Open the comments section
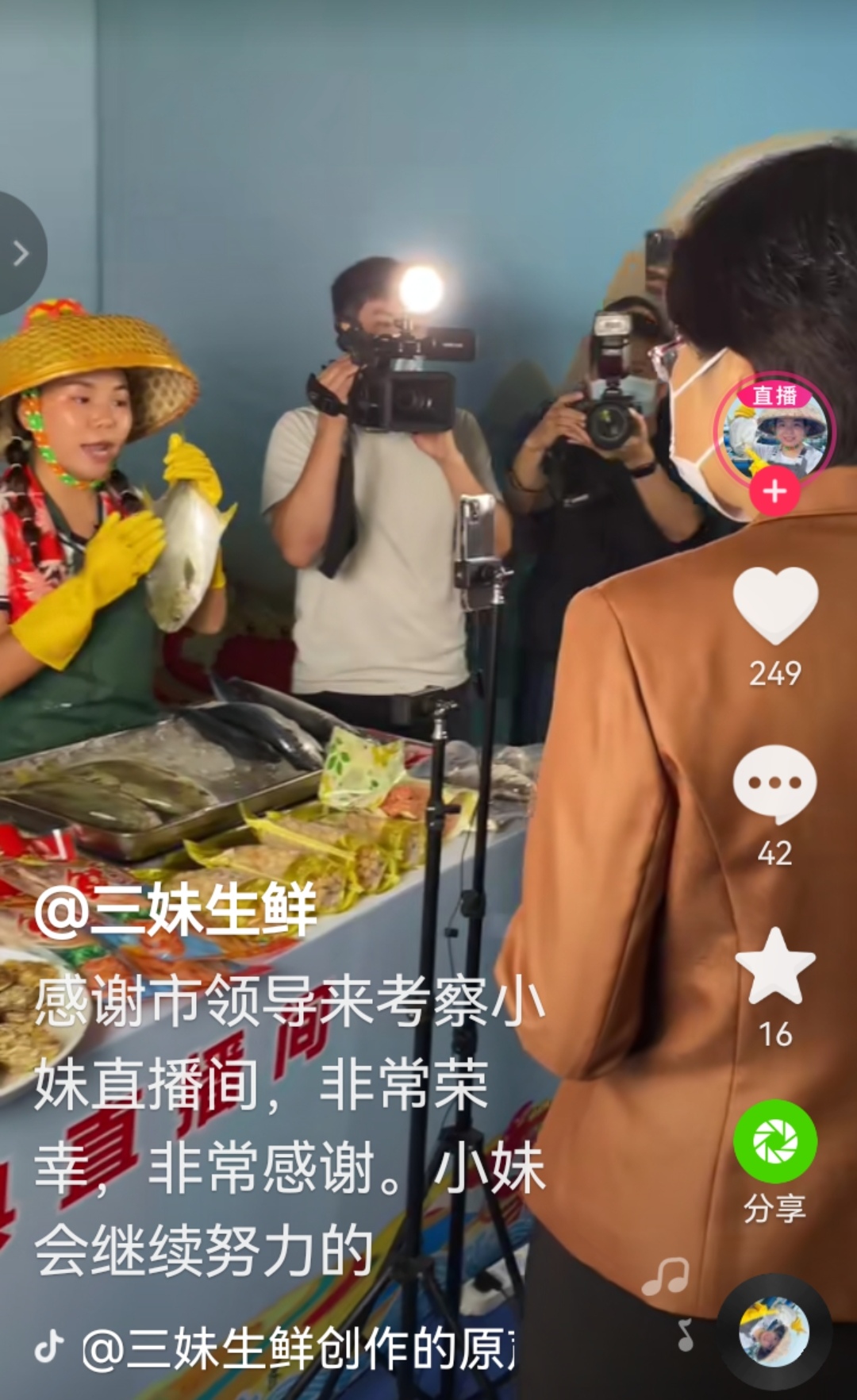The width and height of the screenshot is (857, 1400). click(x=774, y=784)
